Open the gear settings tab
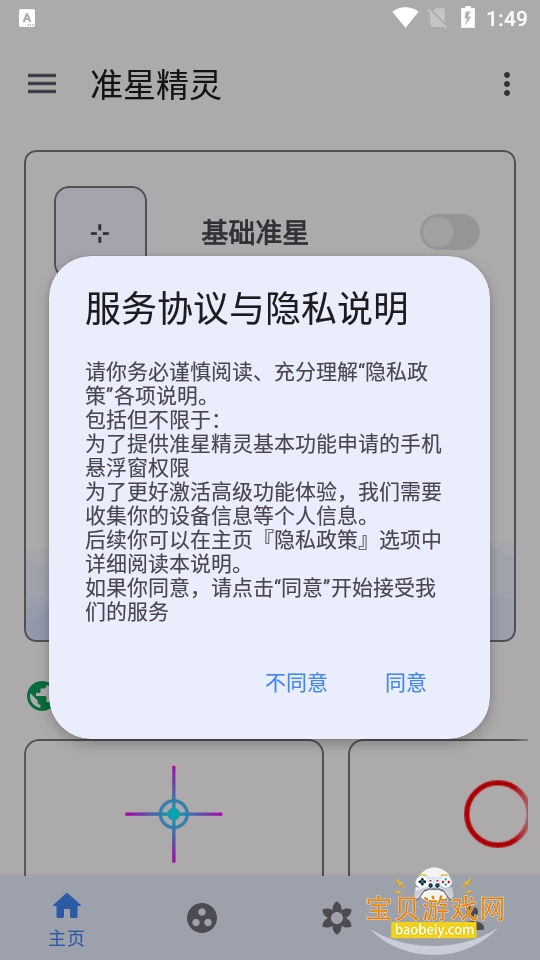This screenshot has width=540, height=960. point(337,918)
